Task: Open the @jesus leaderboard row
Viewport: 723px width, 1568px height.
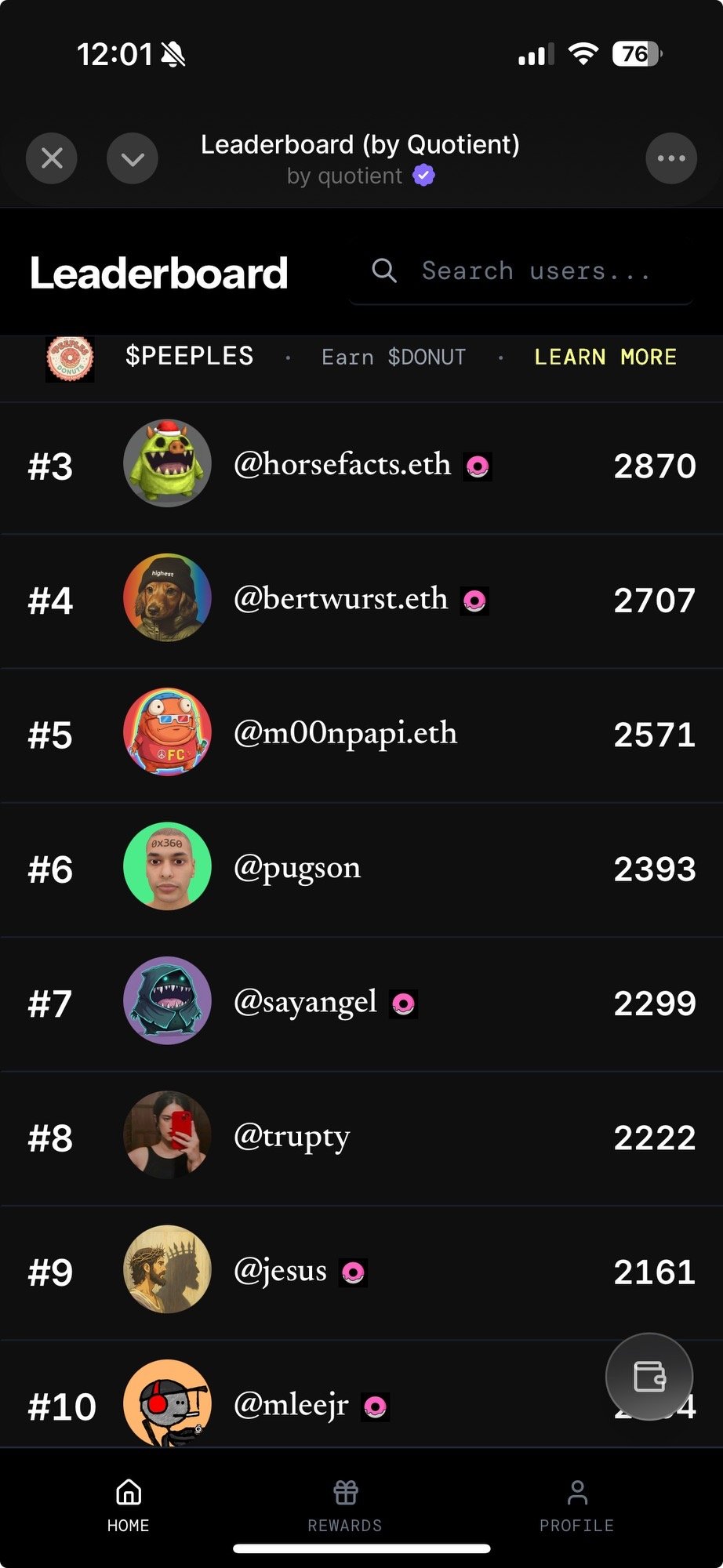Action: coord(361,1273)
